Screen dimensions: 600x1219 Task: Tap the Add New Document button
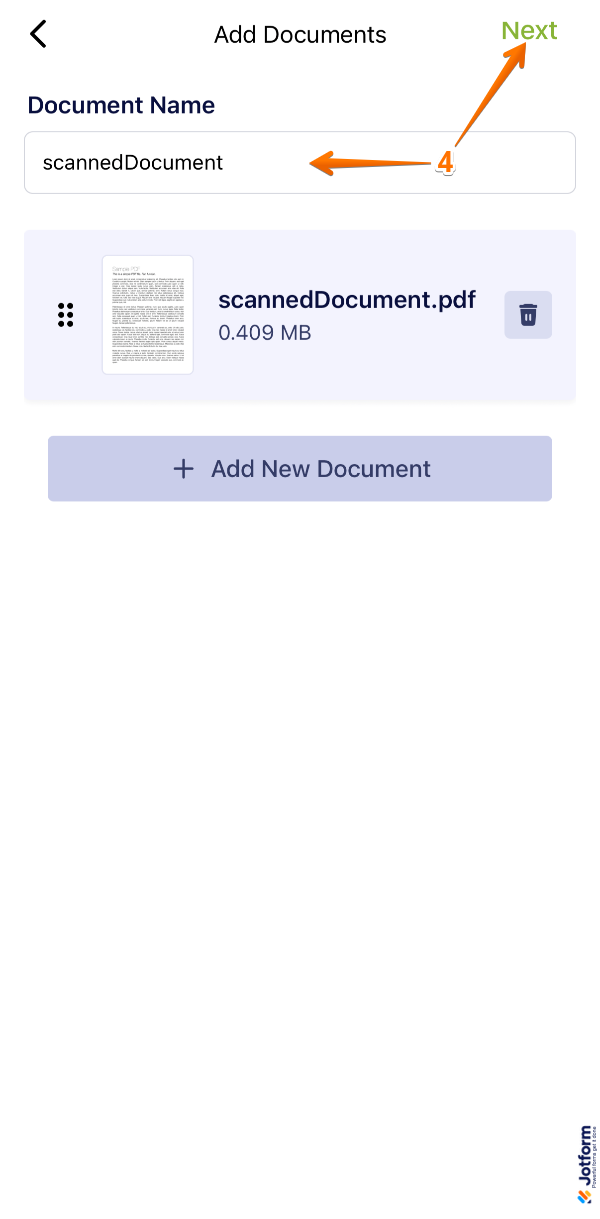(x=300, y=469)
